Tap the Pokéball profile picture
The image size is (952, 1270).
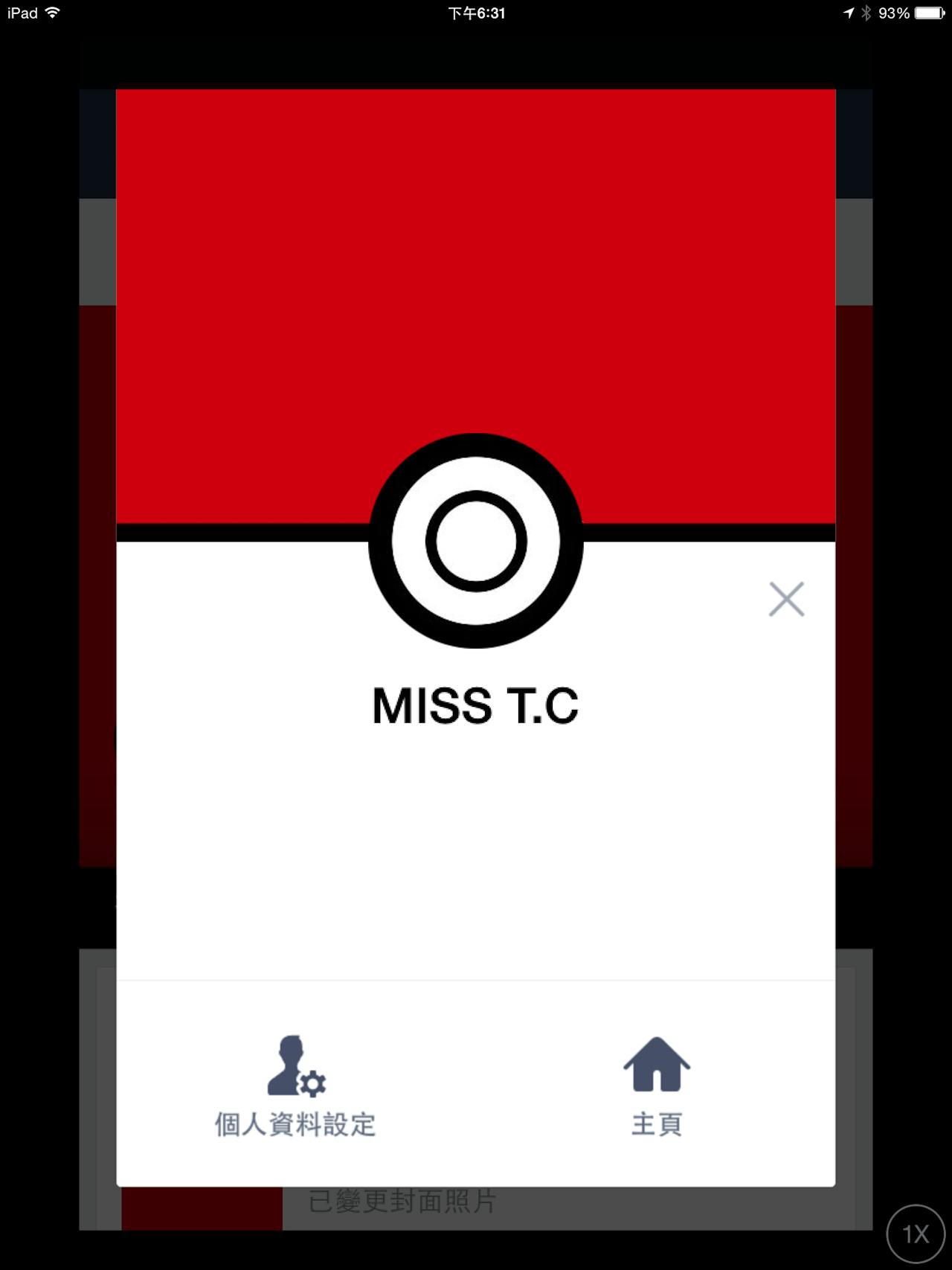(x=476, y=541)
